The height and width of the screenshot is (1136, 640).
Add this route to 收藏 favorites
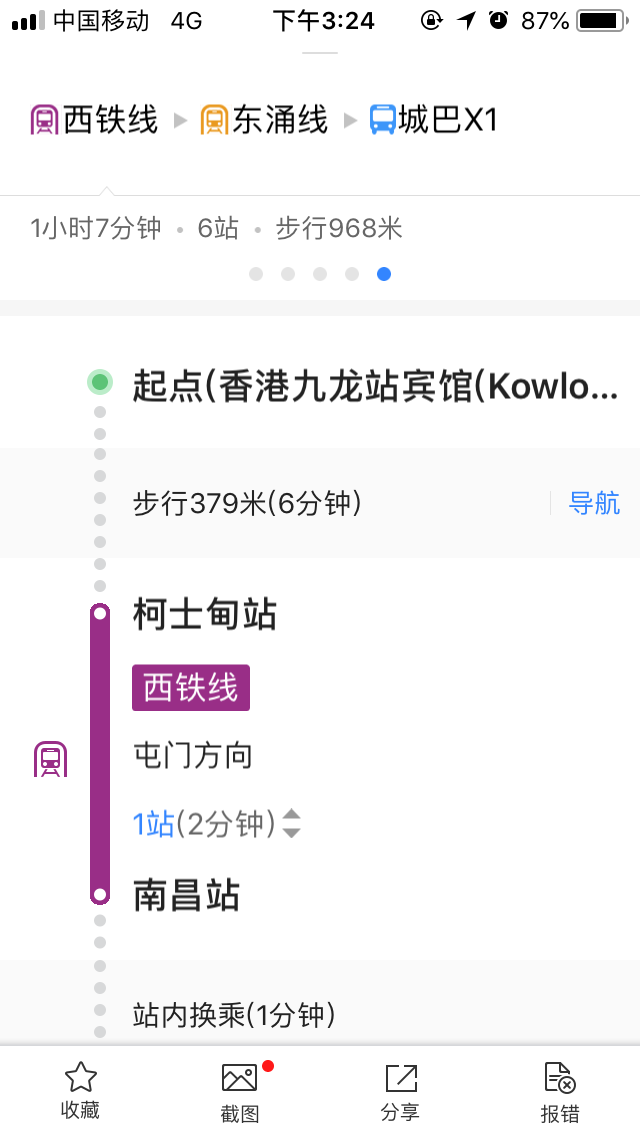point(80,1091)
